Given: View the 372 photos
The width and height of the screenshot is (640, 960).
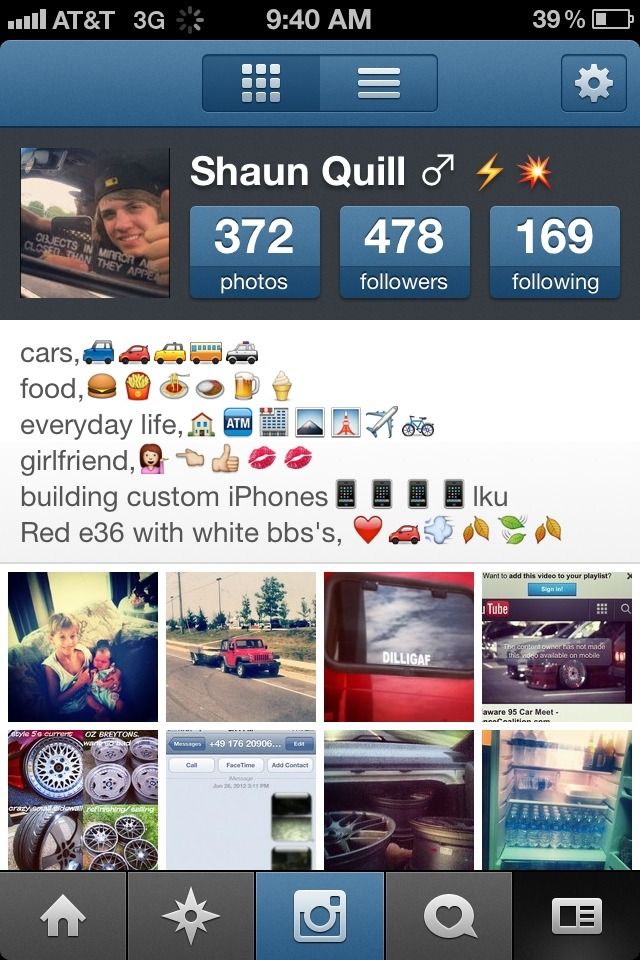Looking at the screenshot, I should [x=254, y=252].
